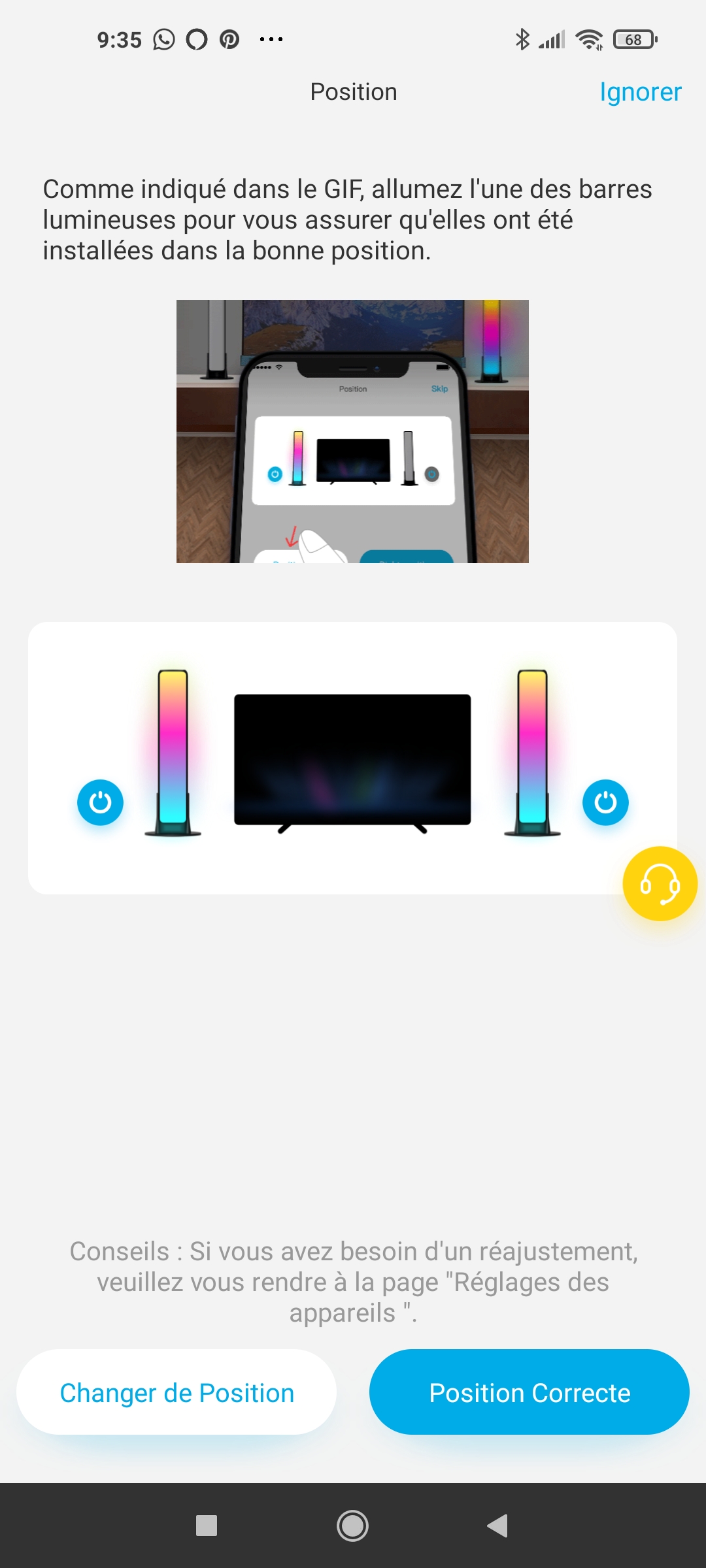
Task: Open the yellow customer support headset button
Action: [660, 884]
